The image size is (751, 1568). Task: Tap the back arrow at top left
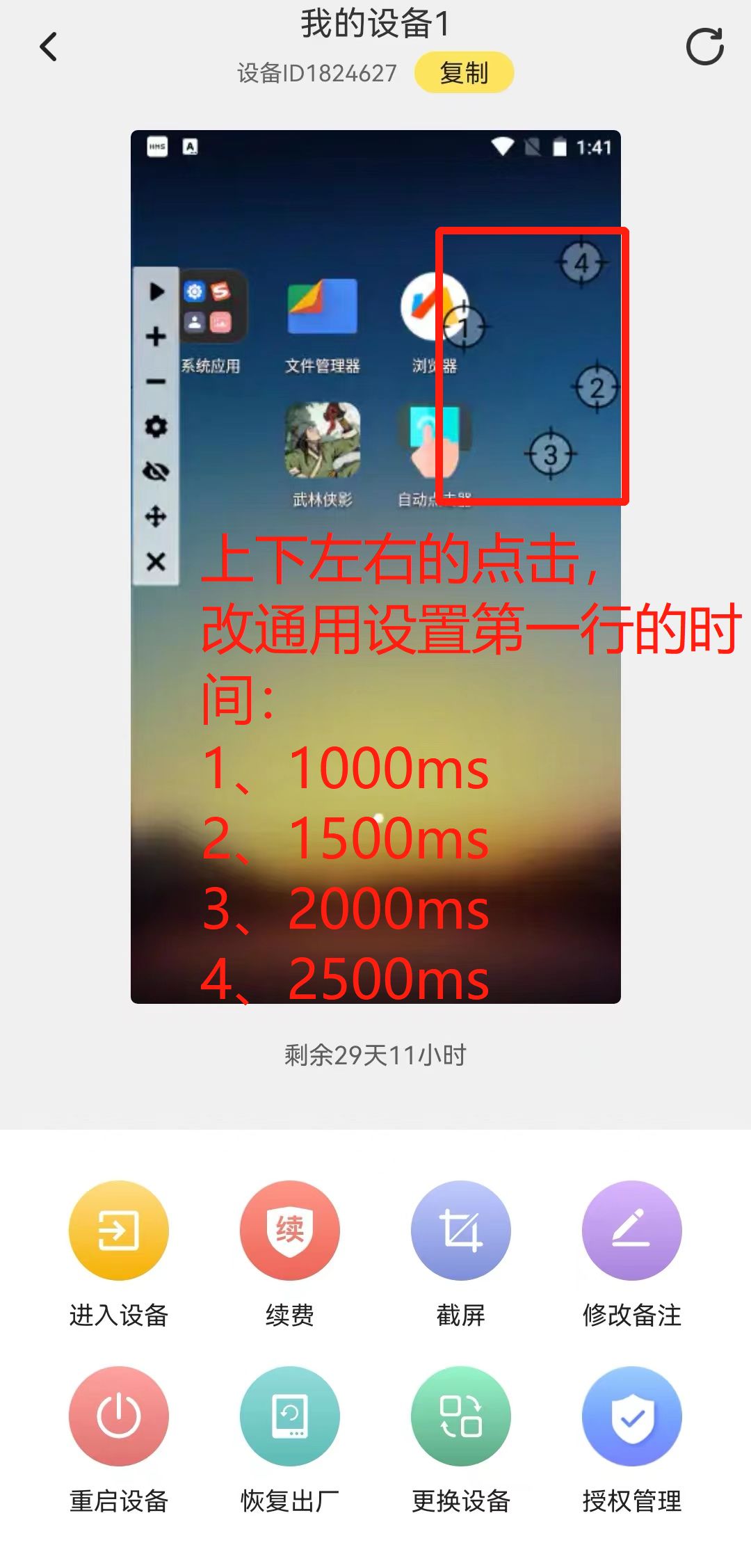[x=47, y=47]
